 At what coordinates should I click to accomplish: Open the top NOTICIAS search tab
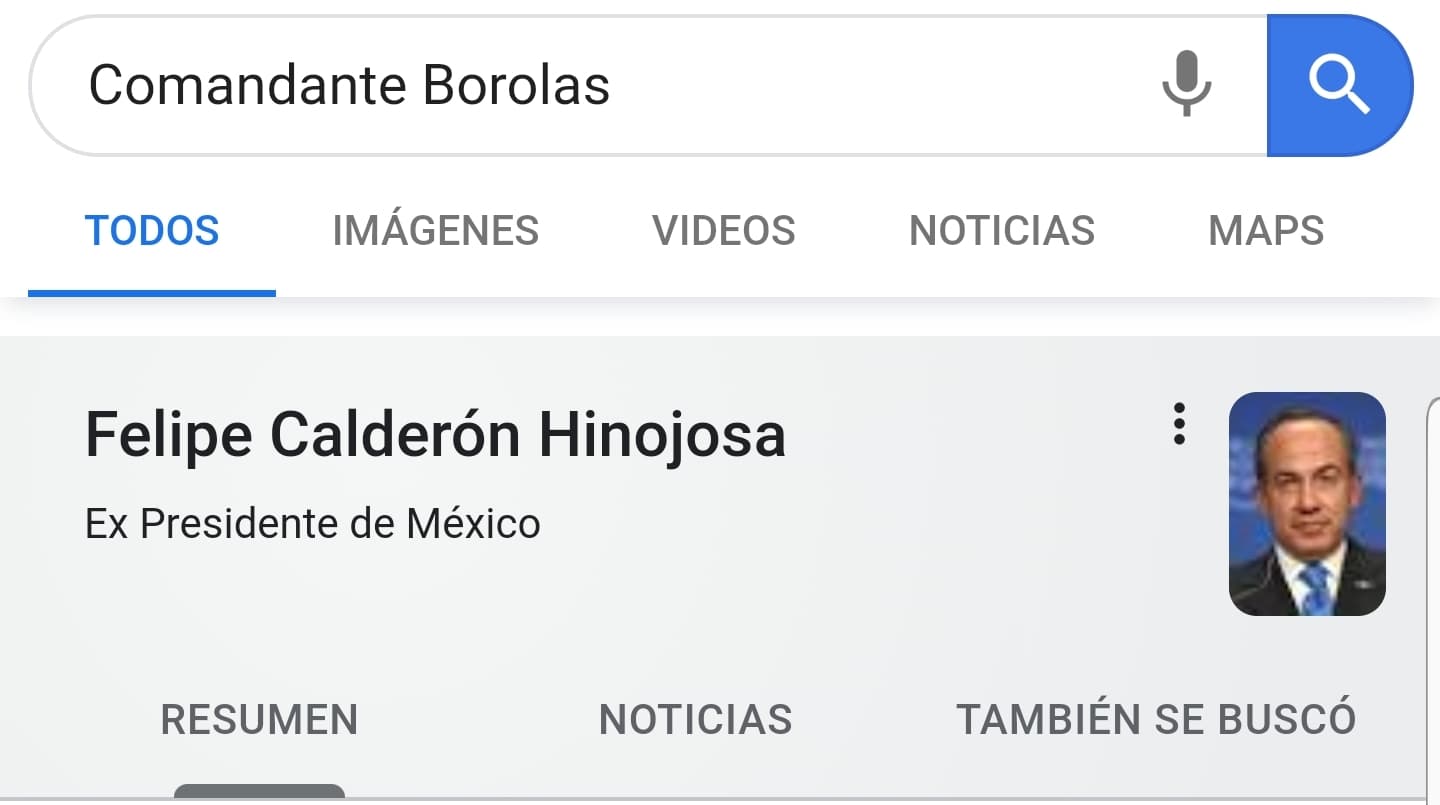coord(1001,231)
